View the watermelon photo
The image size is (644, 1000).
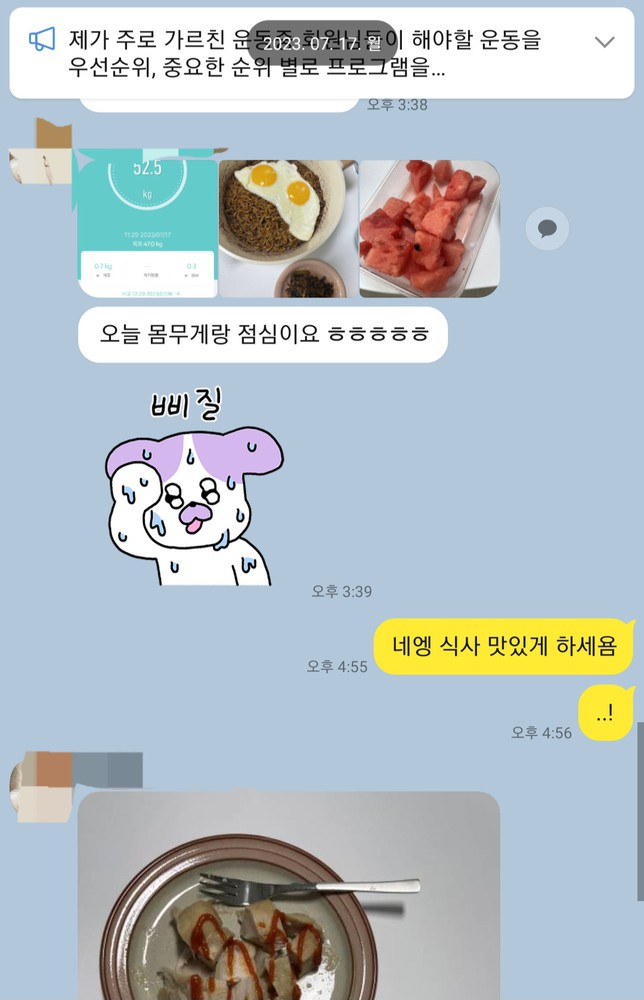click(429, 229)
